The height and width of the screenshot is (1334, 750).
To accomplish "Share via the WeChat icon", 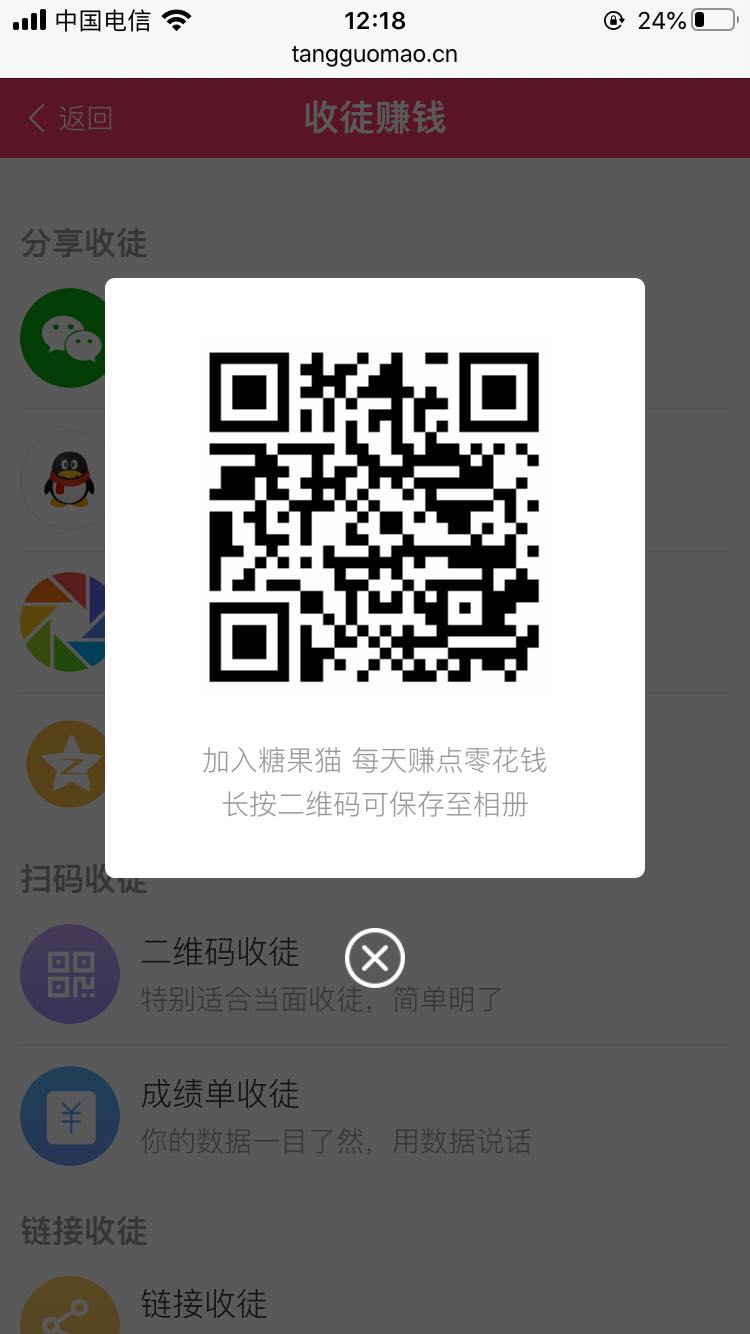I will click(63, 338).
